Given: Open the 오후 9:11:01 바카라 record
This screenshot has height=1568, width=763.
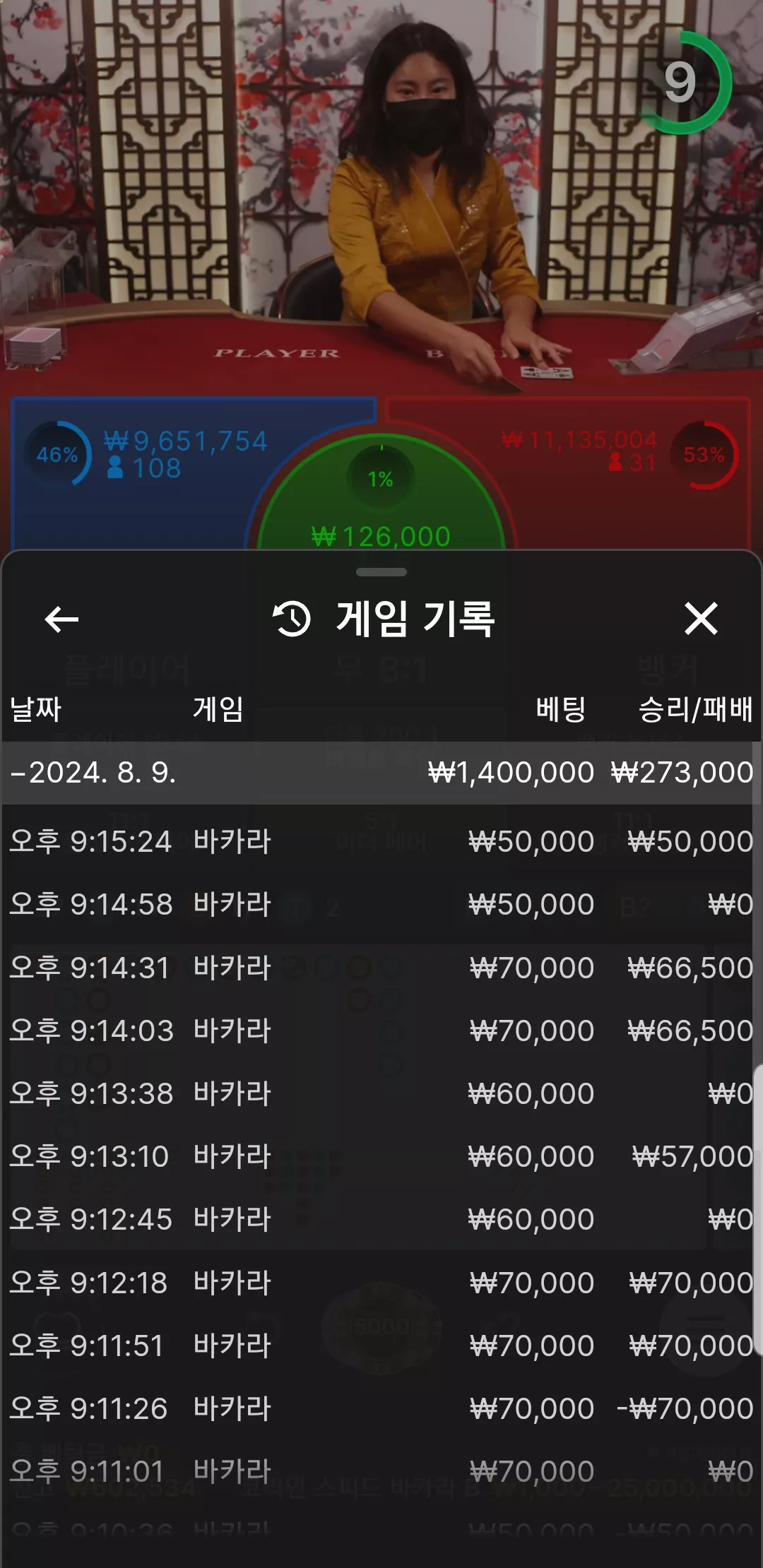Looking at the screenshot, I should pyautogui.click(x=381, y=1471).
